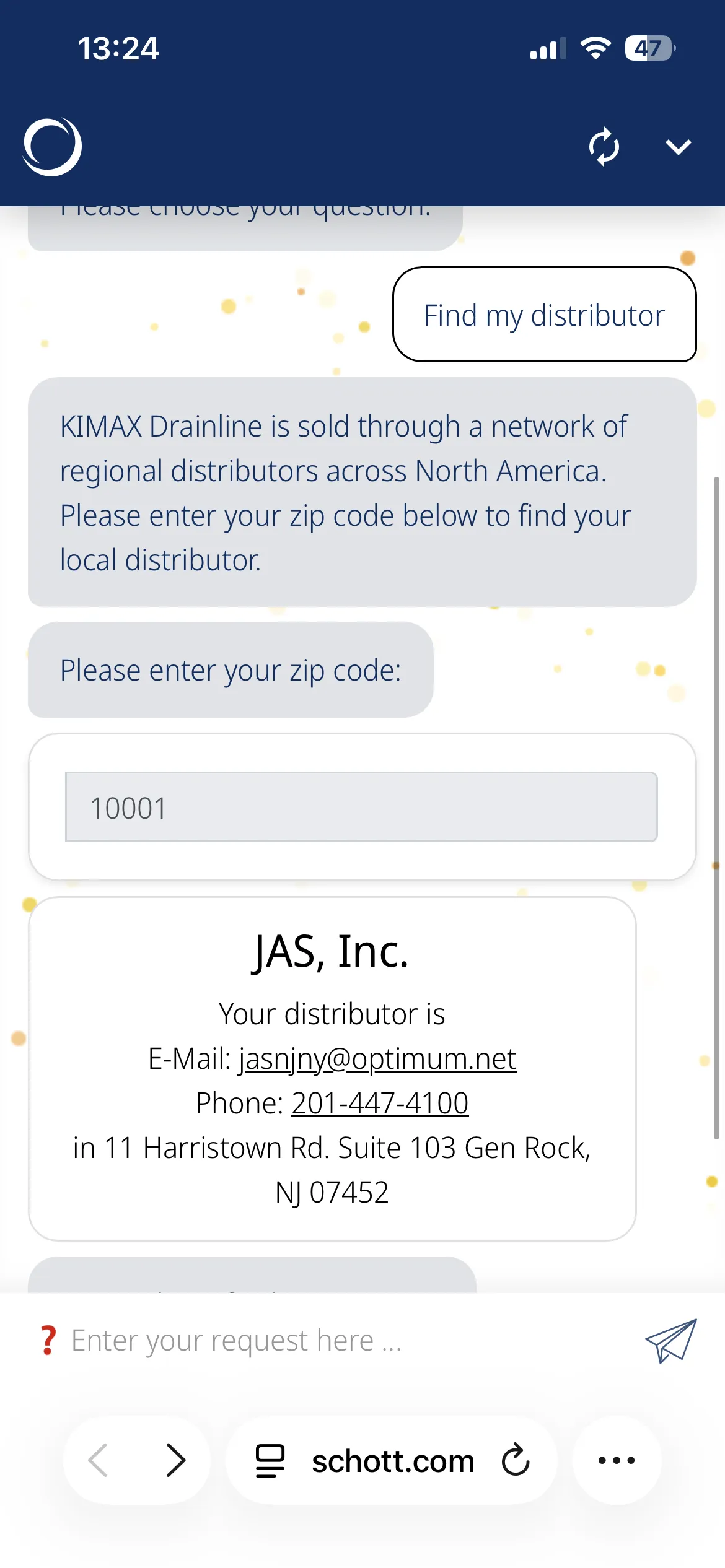Restart the chat with refresh icon

[x=604, y=147]
